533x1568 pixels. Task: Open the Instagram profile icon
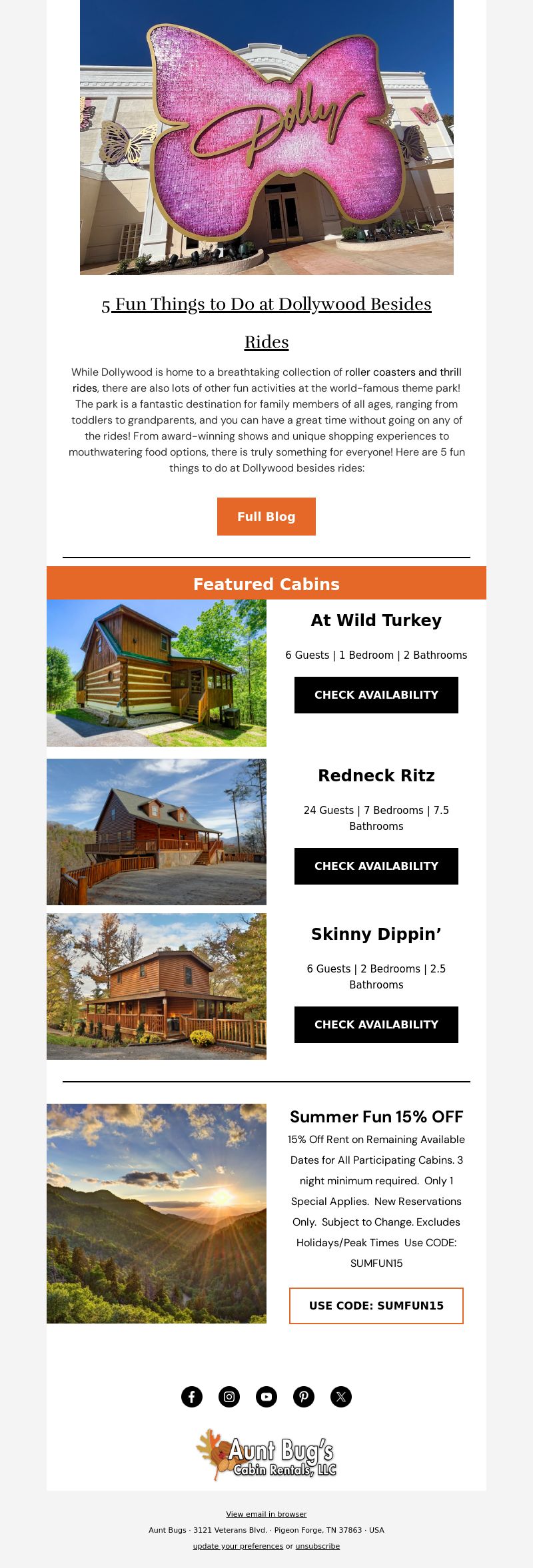tap(229, 1397)
